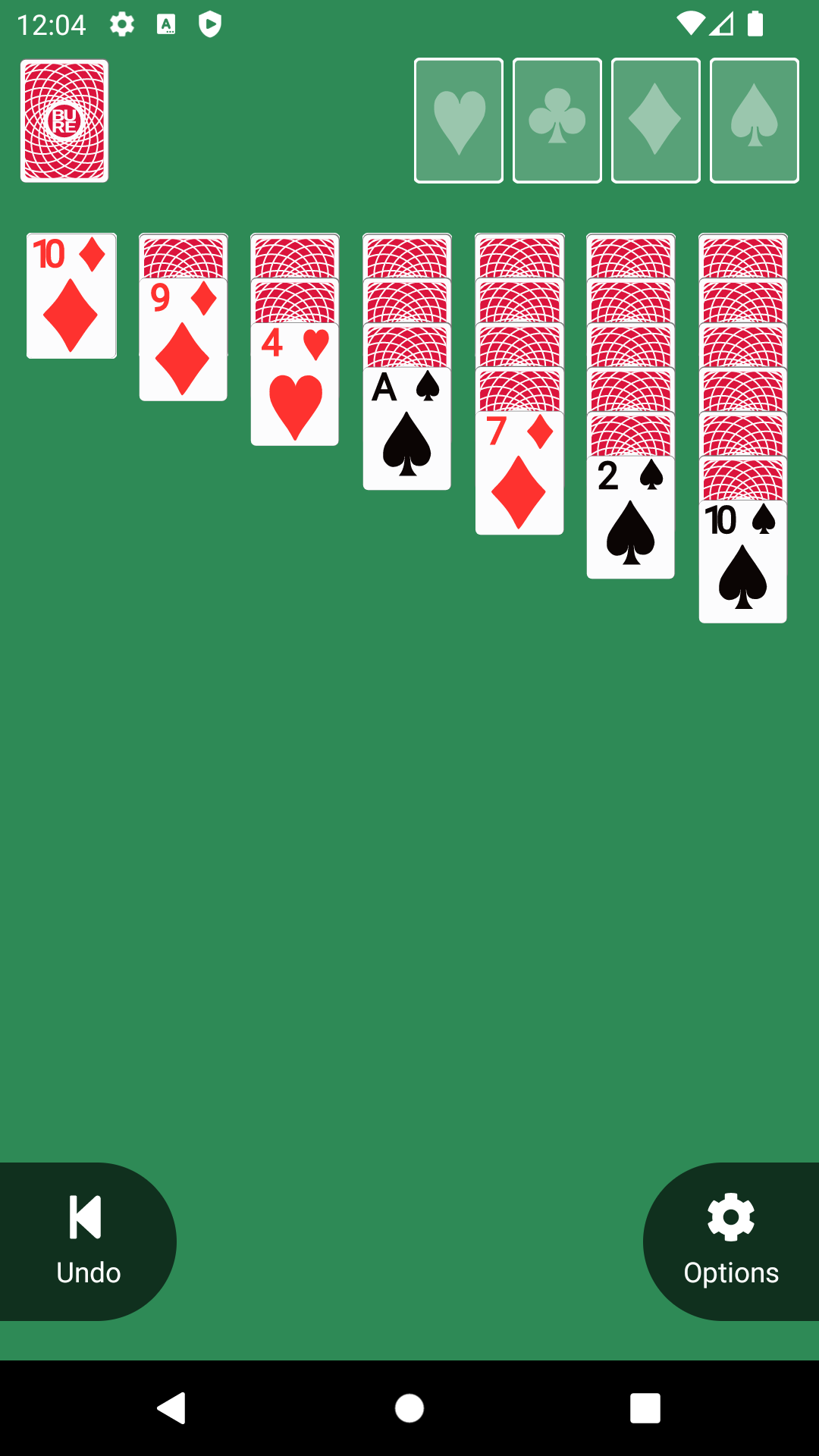Select the 10 of diamonds card
The height and width of the screenshot is (1456, 819).
tap(71, 296)
